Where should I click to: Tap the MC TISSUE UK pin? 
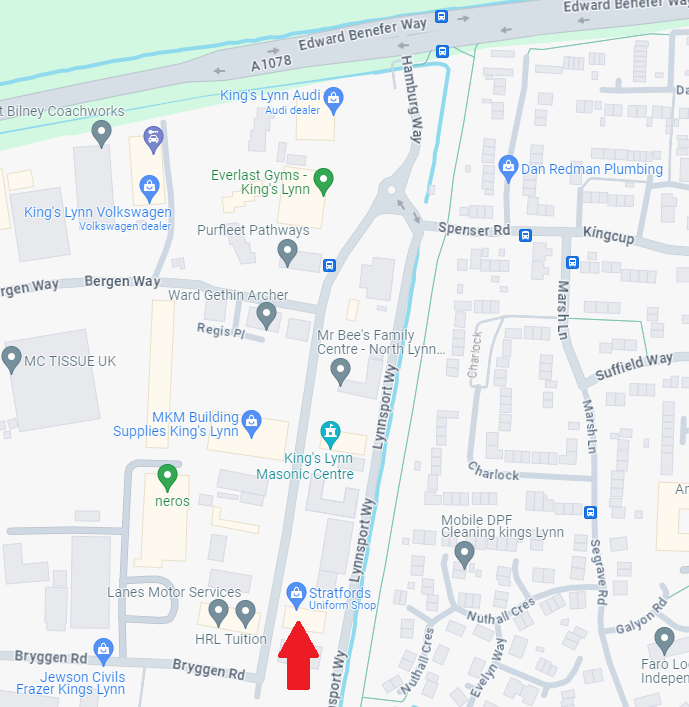click(x=12, y=357)
